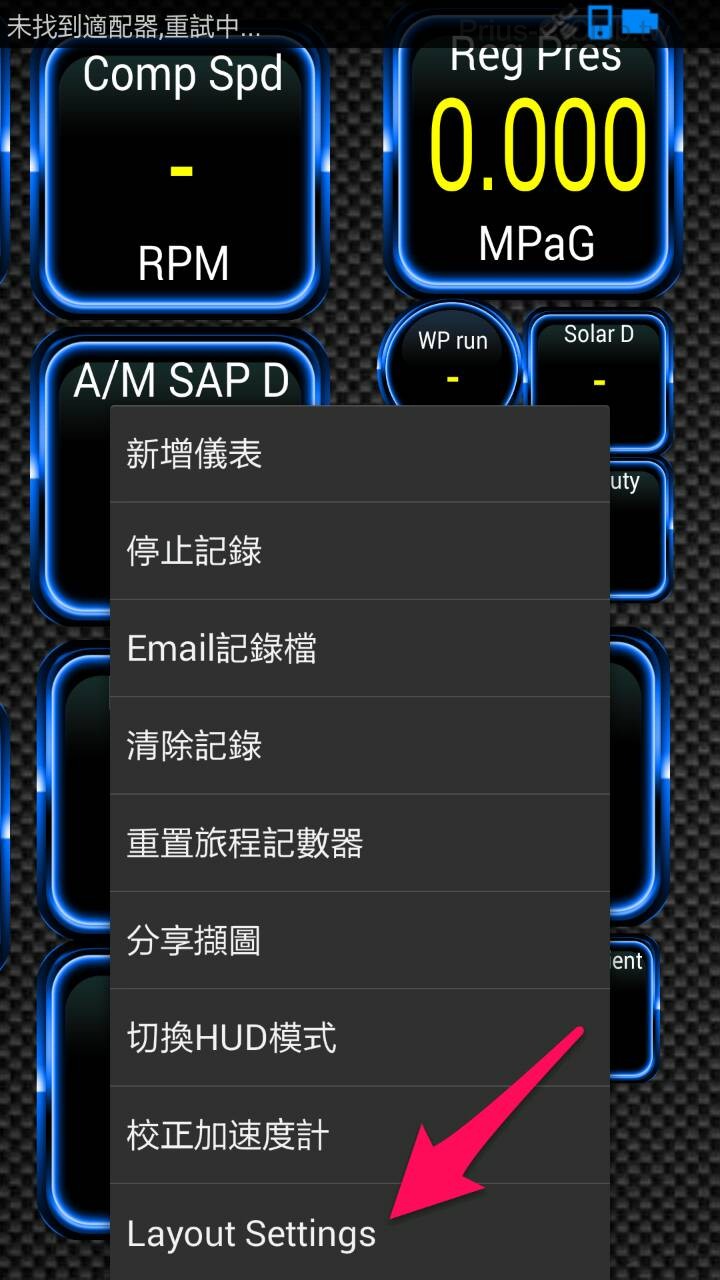Screen dimensions: 720x1280
Task: Switch HUD mode via 切換HUD模式
Action: [x=358, y=1037]
